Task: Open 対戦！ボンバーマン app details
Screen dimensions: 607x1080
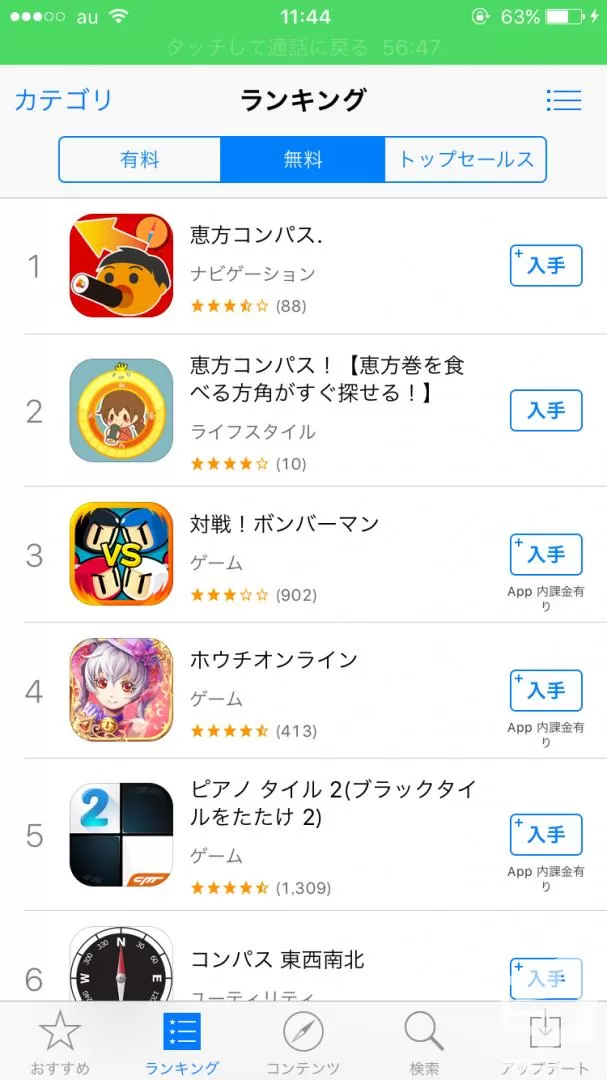Action: (303, 554)
